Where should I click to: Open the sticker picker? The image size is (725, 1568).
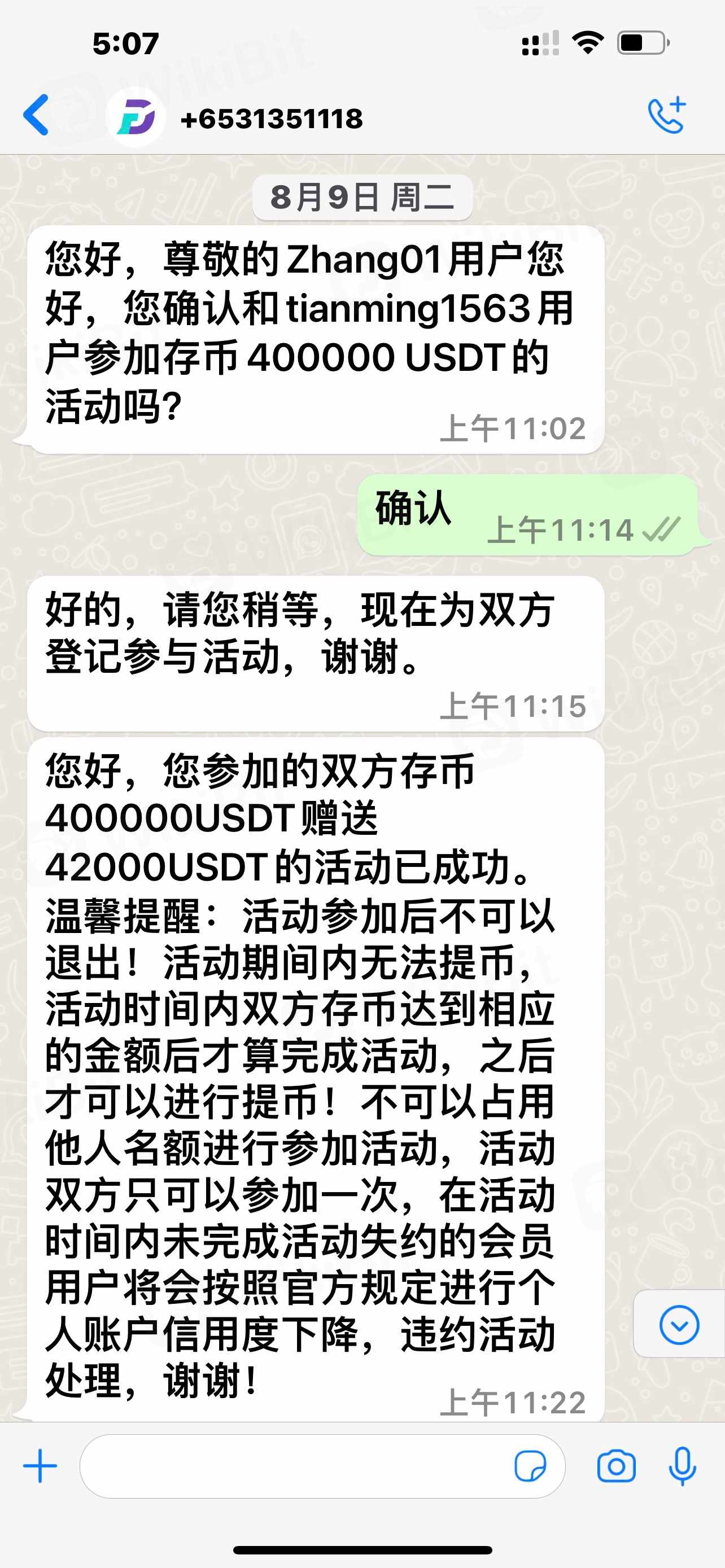(530, 1466)
